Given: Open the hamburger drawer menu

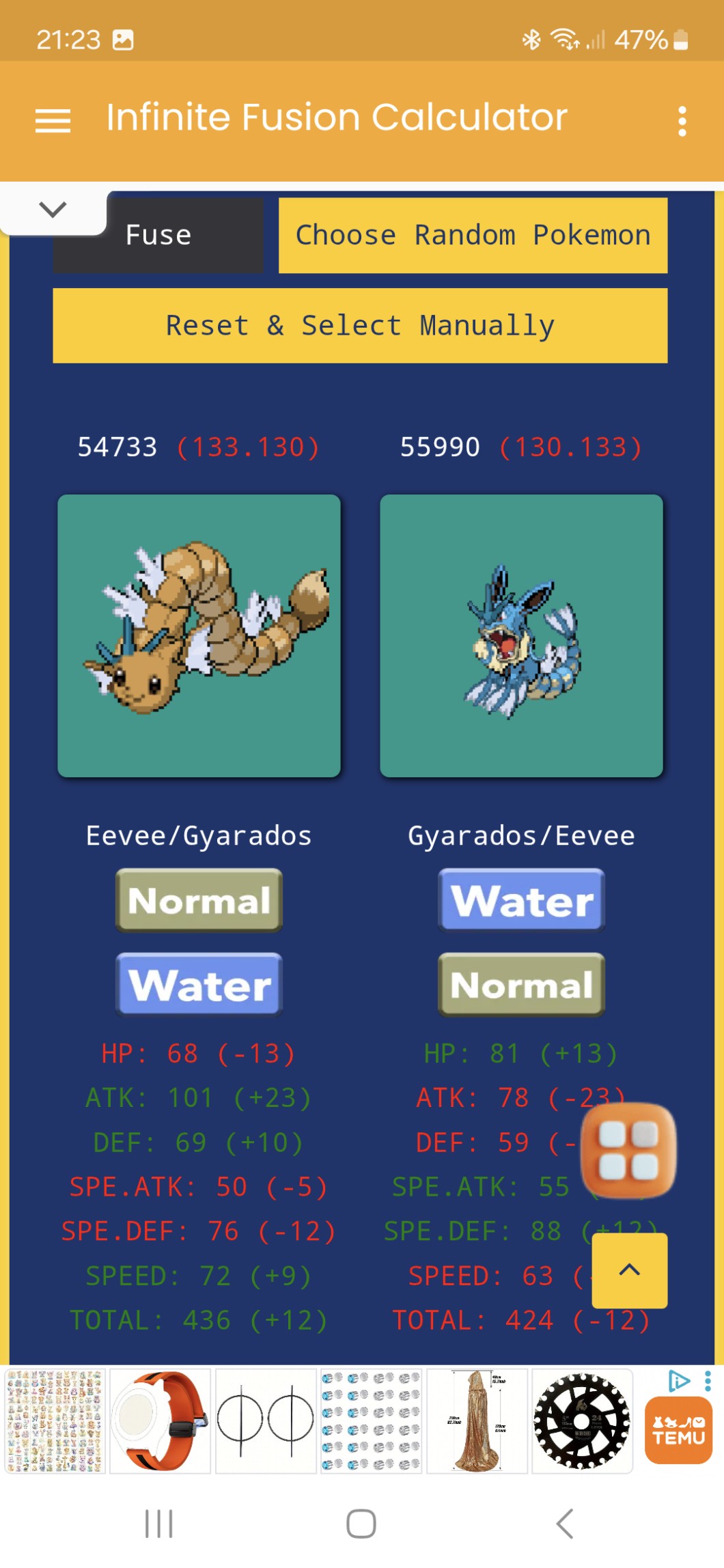Looking at the screenshot, I should [53, 121].
